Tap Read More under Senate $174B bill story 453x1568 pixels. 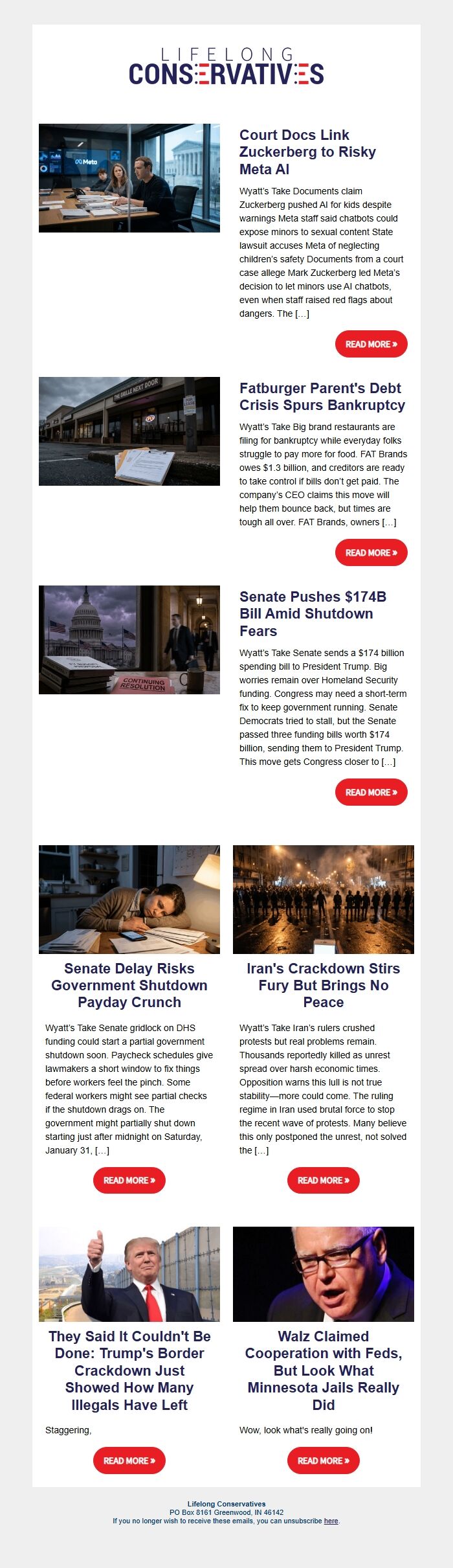[371, 792]
